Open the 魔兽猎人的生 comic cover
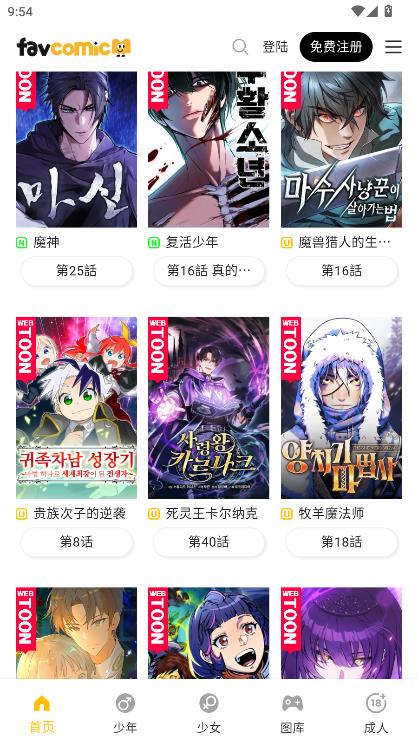 (341, 149)
